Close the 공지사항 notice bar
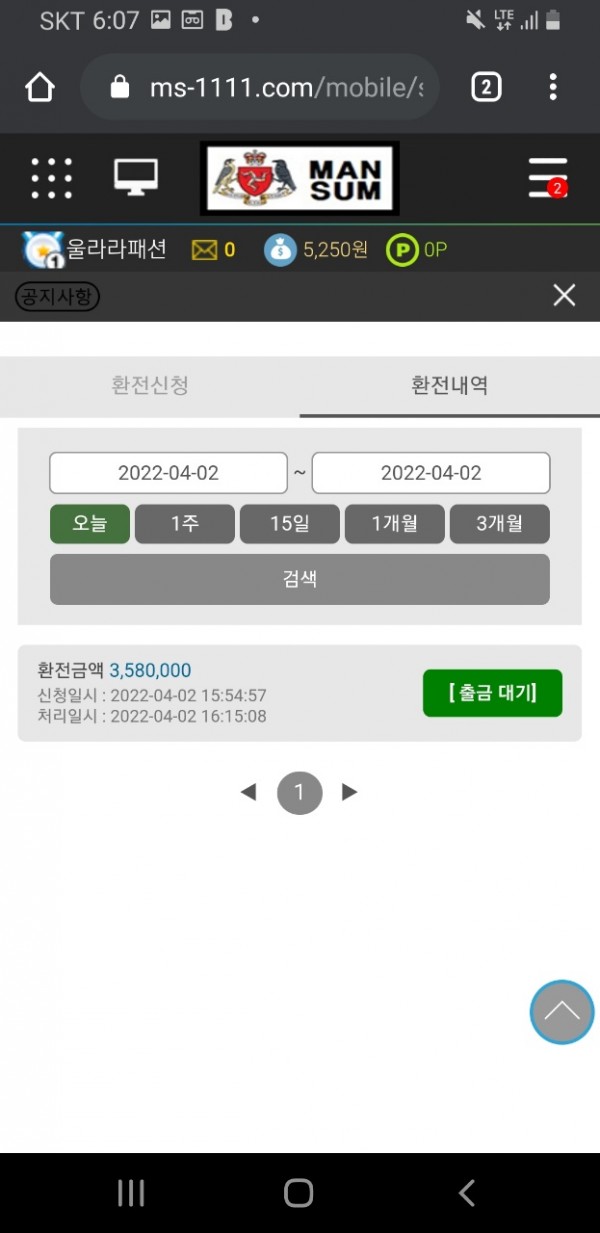This screenshot has width=600, height=1233. click(x=564, y=295)
